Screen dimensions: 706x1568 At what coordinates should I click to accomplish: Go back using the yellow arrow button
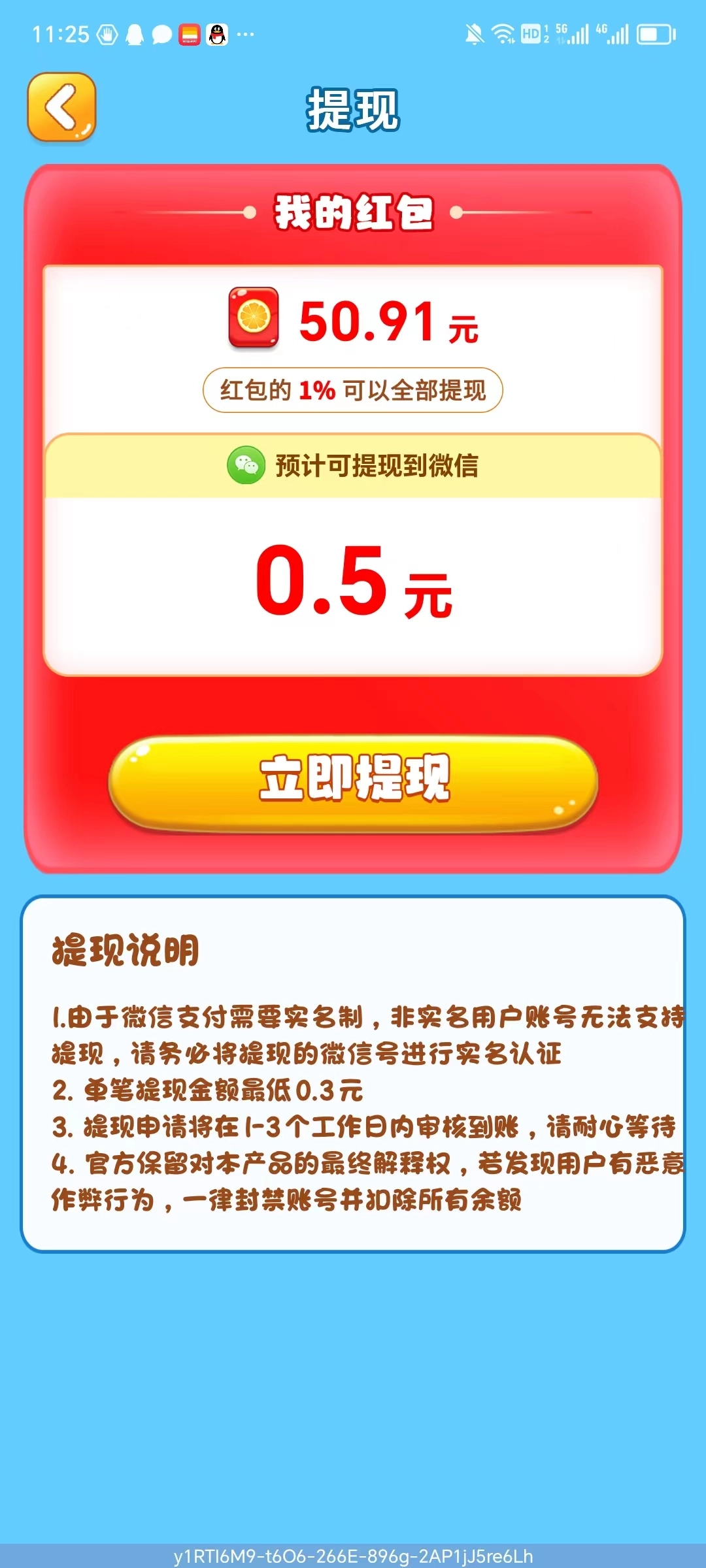(x=61, y=107)
